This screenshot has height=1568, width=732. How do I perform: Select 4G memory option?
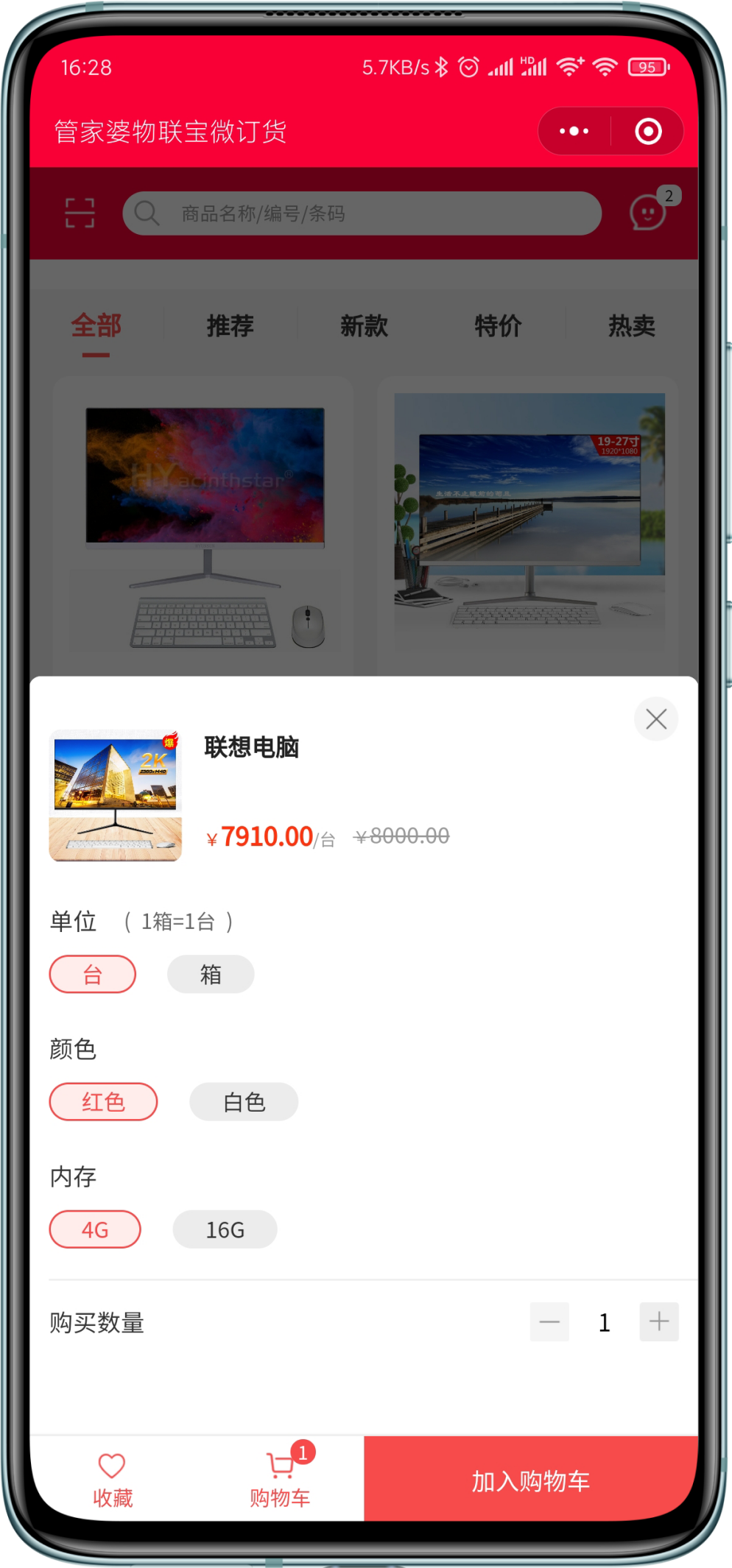[95, 1229]
